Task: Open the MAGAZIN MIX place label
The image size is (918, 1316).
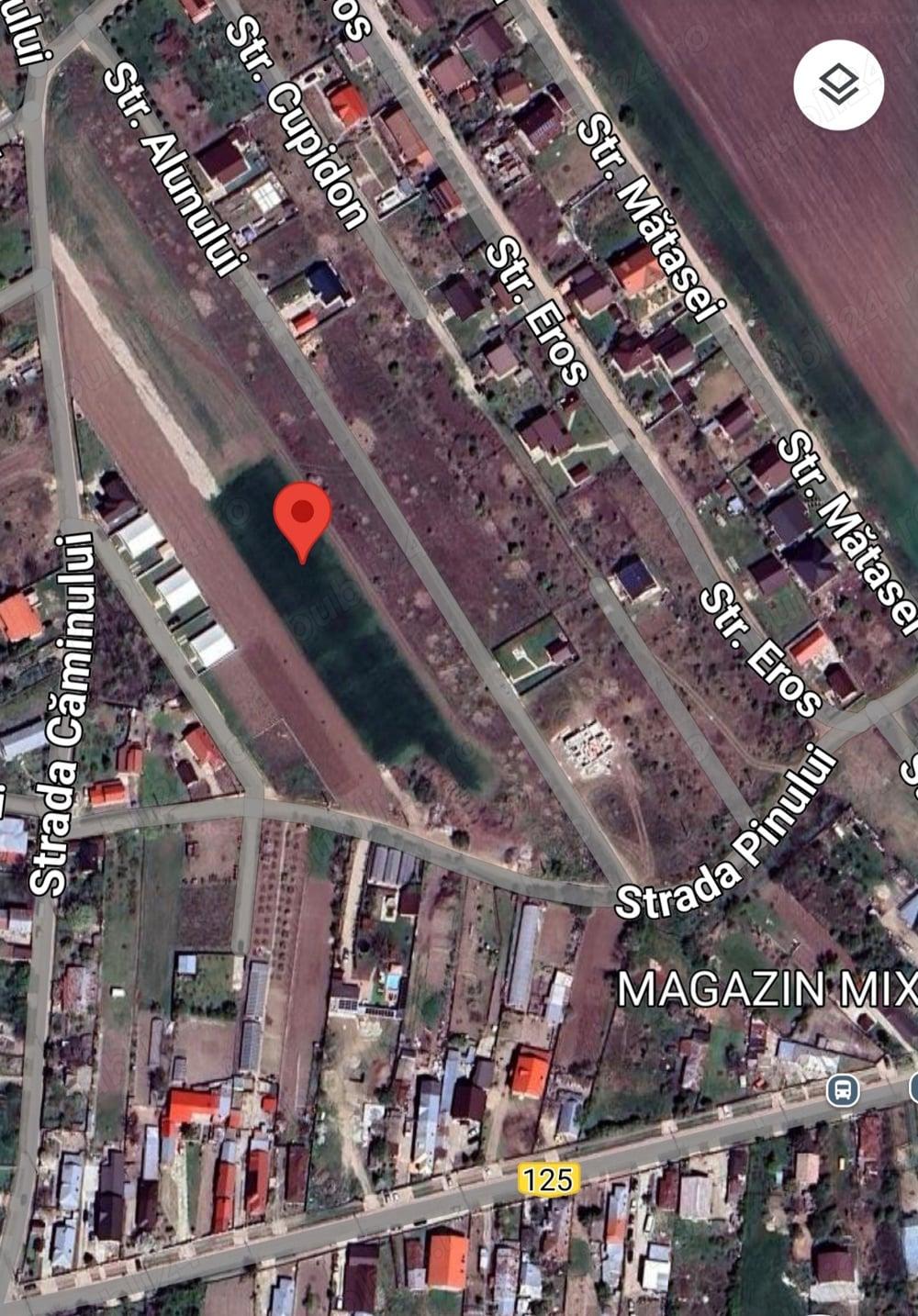Action: click(767, 989)
